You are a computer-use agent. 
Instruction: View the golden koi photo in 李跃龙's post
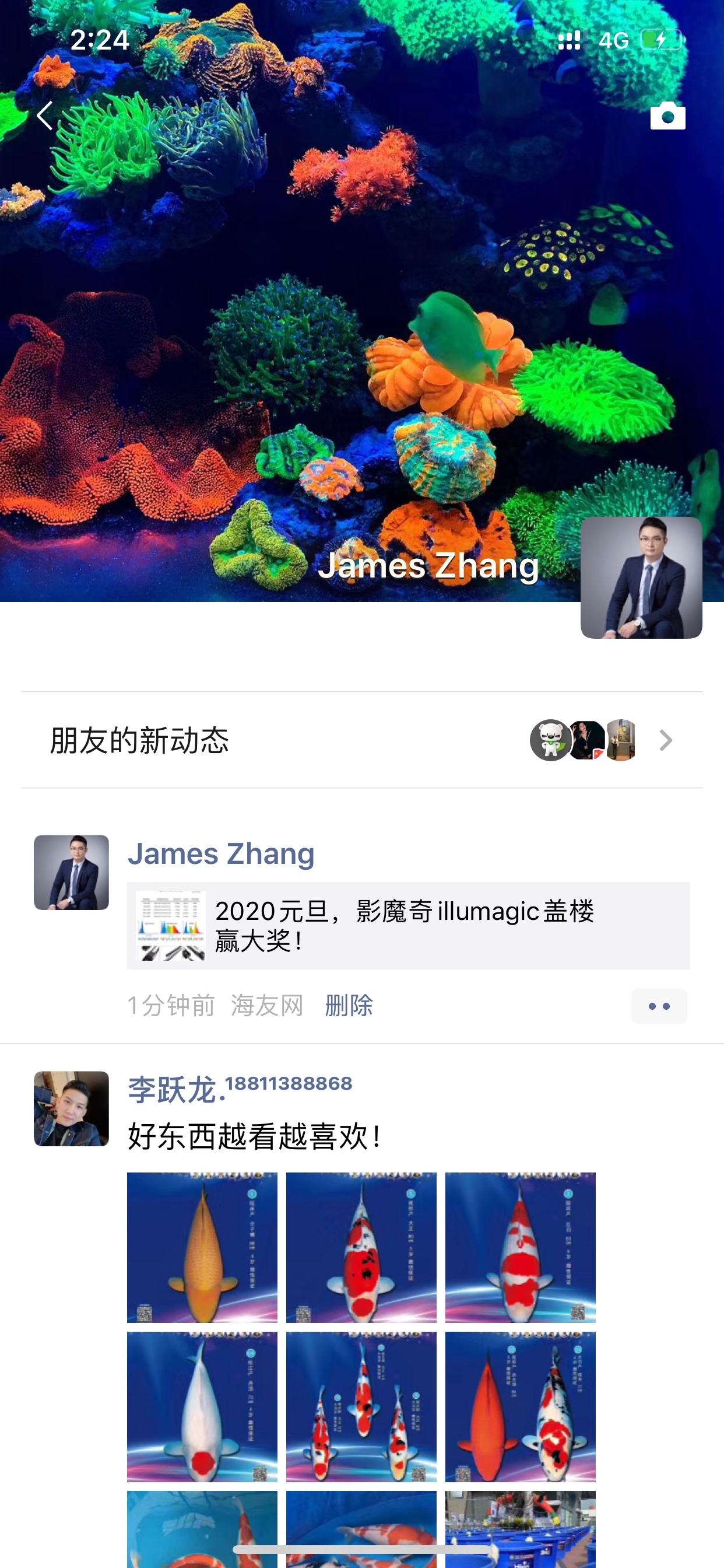pyautogui.click(x=202, y=1247)
